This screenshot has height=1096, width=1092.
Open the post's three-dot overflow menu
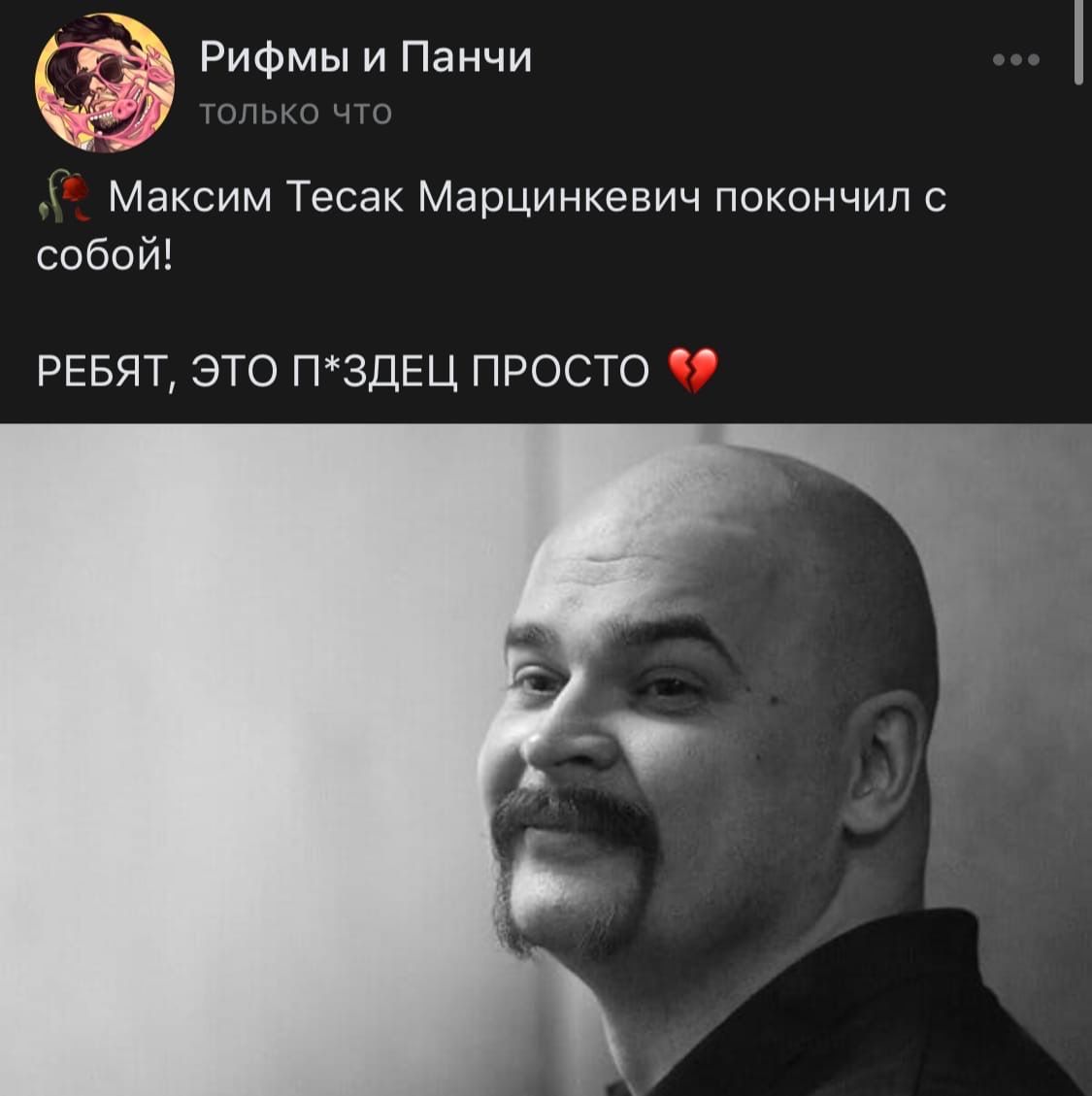click(x=1016, y=60)
